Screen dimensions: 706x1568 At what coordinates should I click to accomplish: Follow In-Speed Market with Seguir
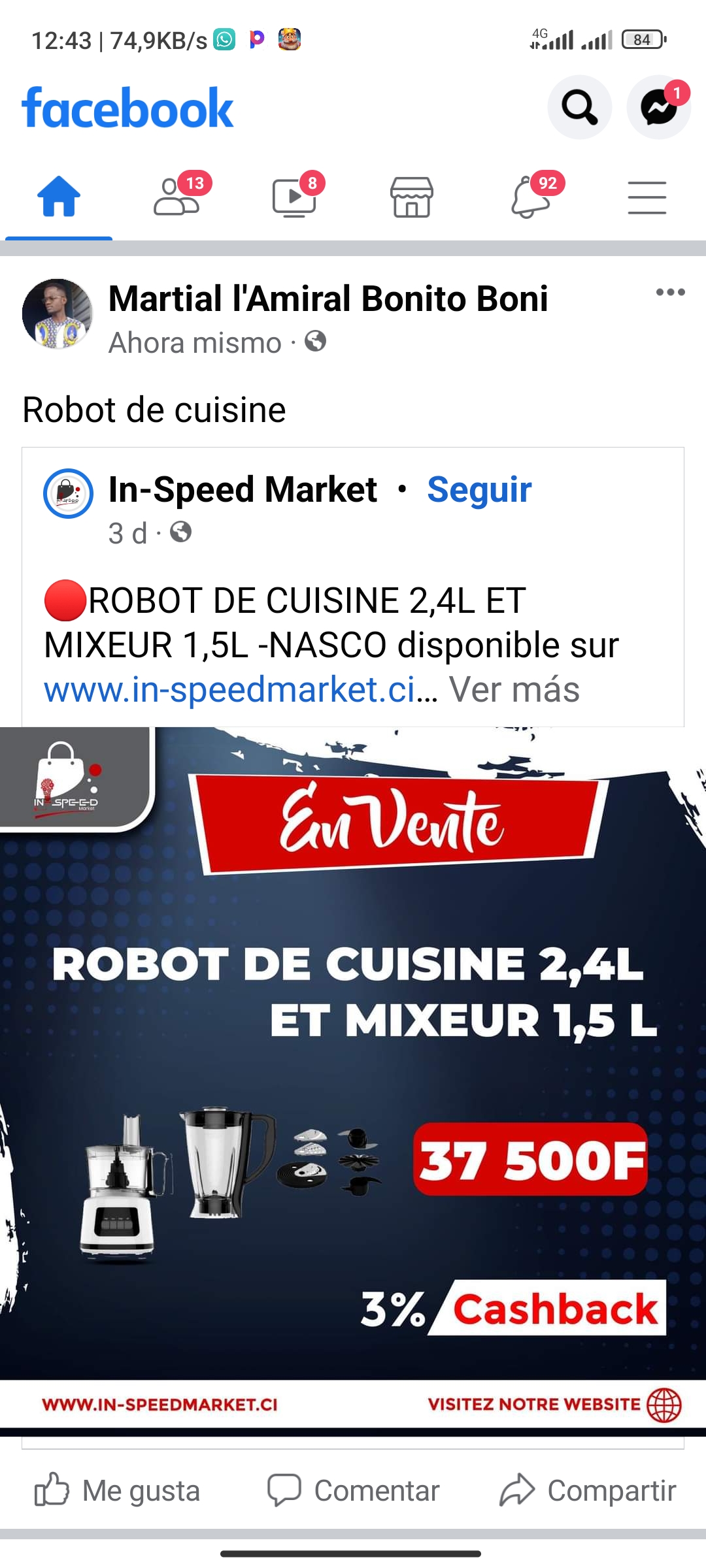point(479,490)
